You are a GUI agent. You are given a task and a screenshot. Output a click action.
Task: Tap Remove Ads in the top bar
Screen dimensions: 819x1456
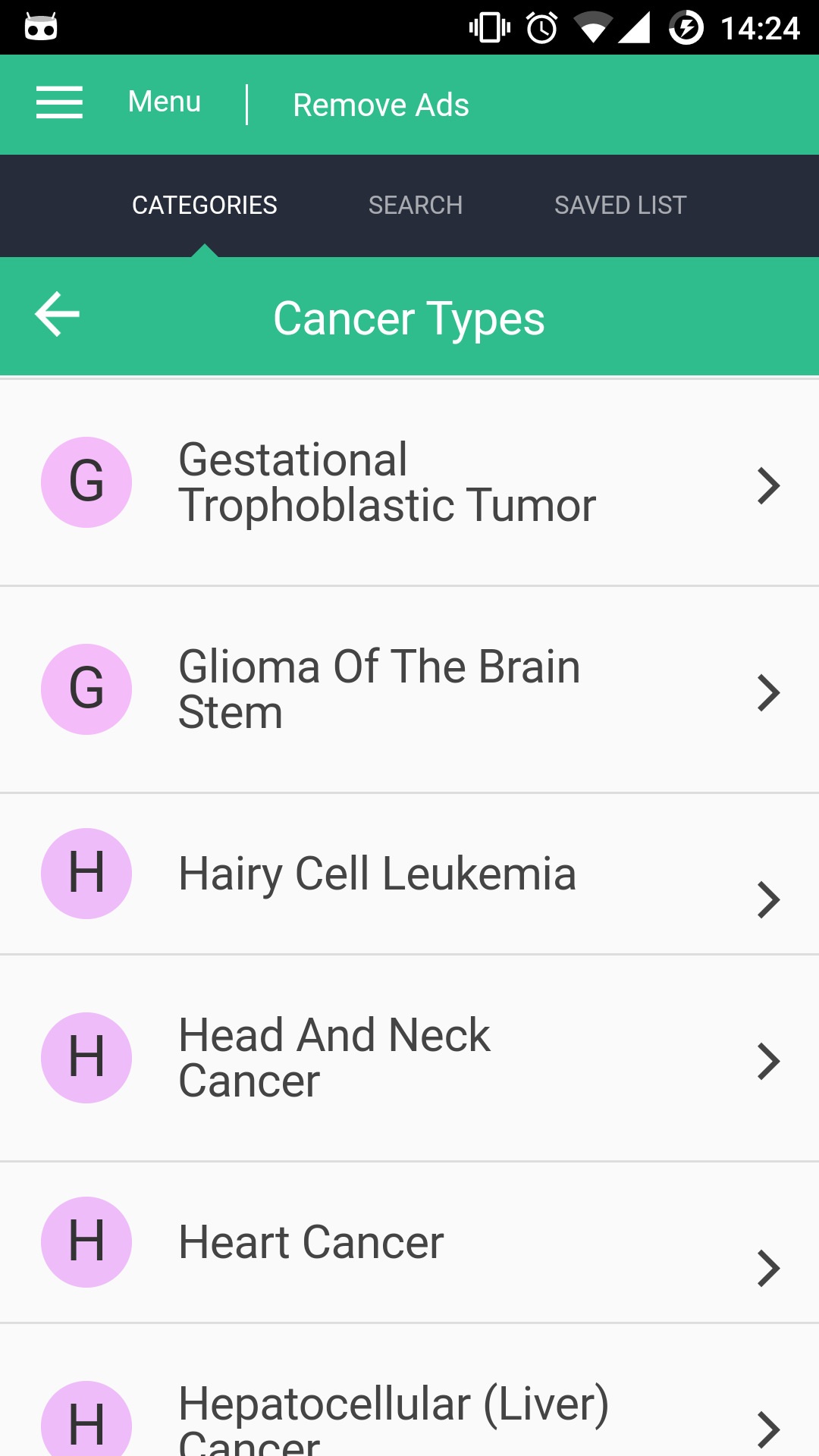point(381,105)
